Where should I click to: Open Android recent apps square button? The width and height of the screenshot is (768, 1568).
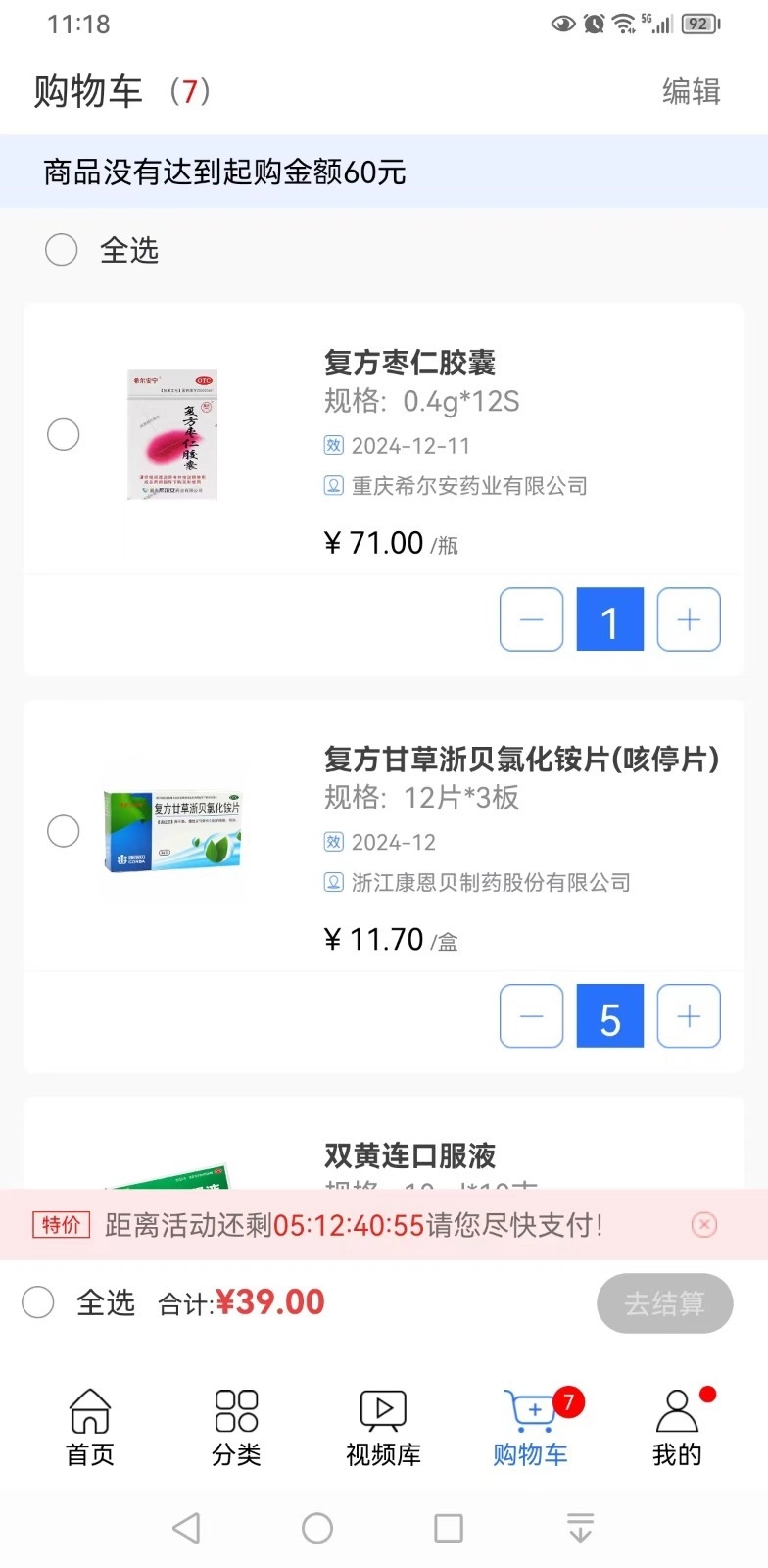(x=448, y=1526)
